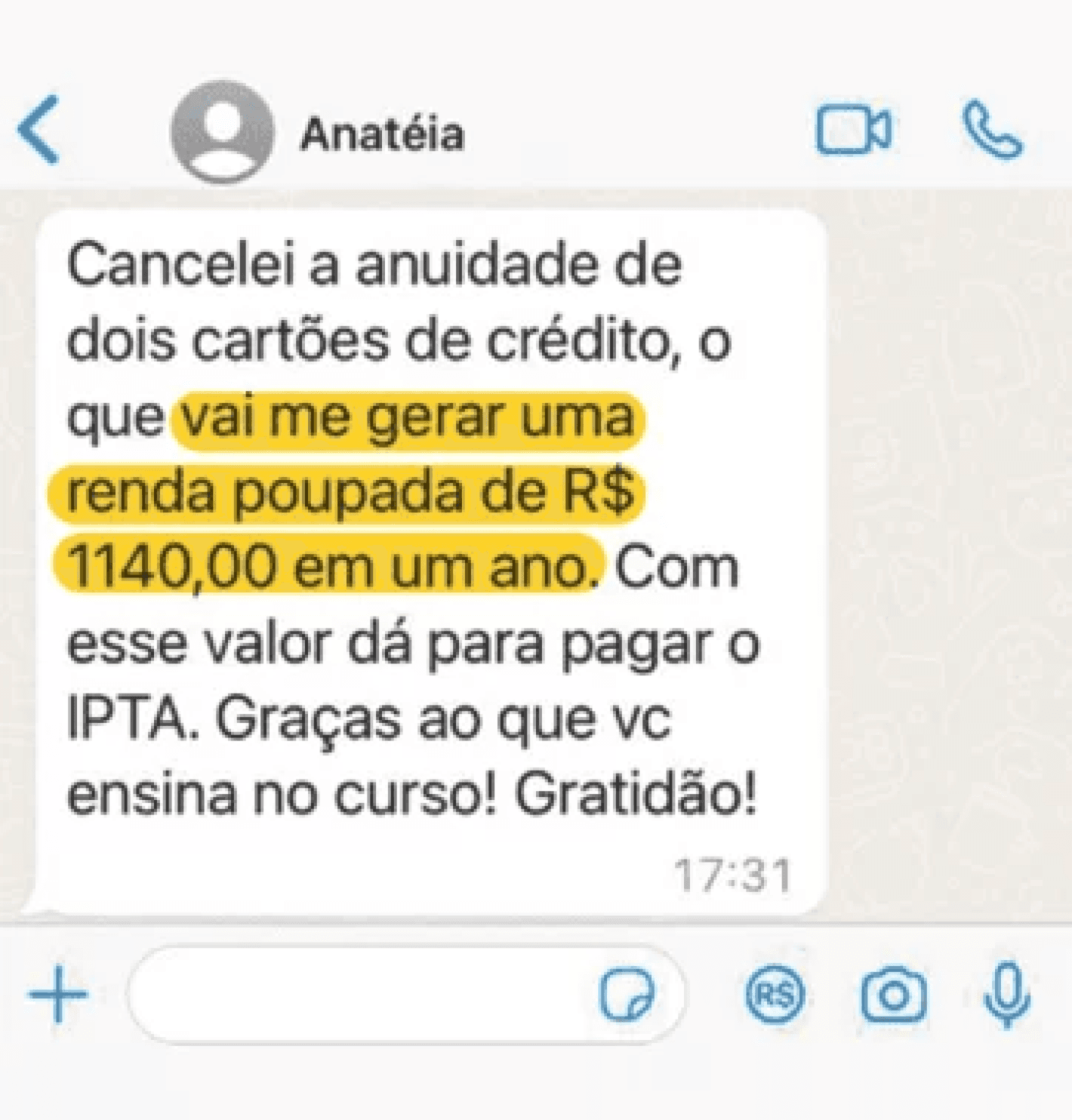
Task: Tap the microphone to record audio
Action: 1007,995
